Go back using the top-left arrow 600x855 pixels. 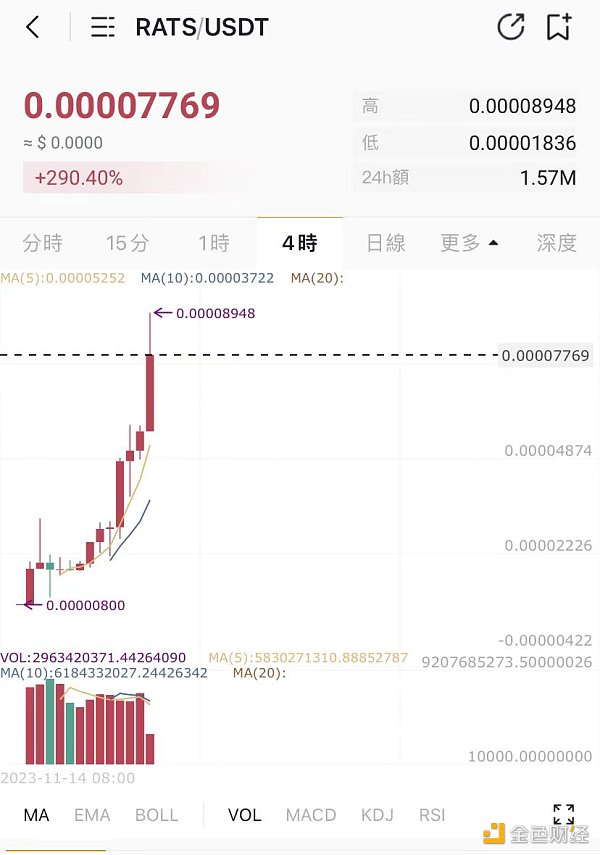tap(33, 27)
